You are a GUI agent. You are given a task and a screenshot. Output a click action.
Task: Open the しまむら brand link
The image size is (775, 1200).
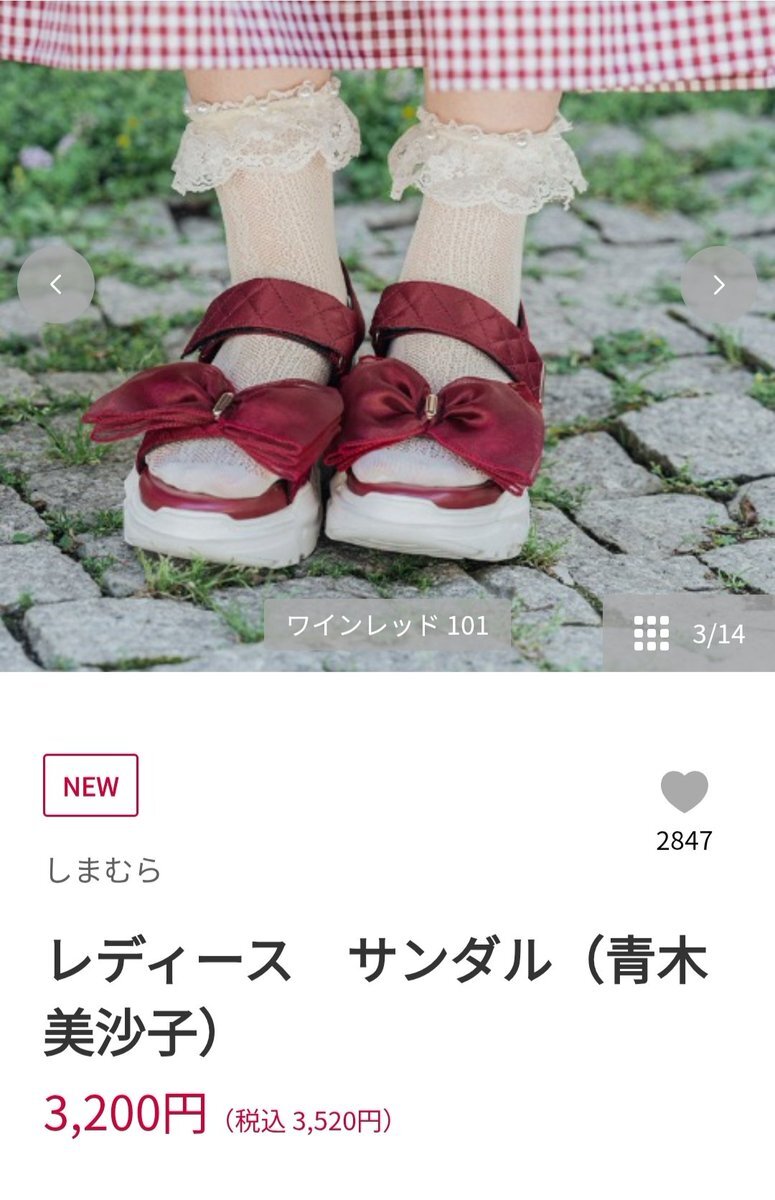tap(104, 870)
